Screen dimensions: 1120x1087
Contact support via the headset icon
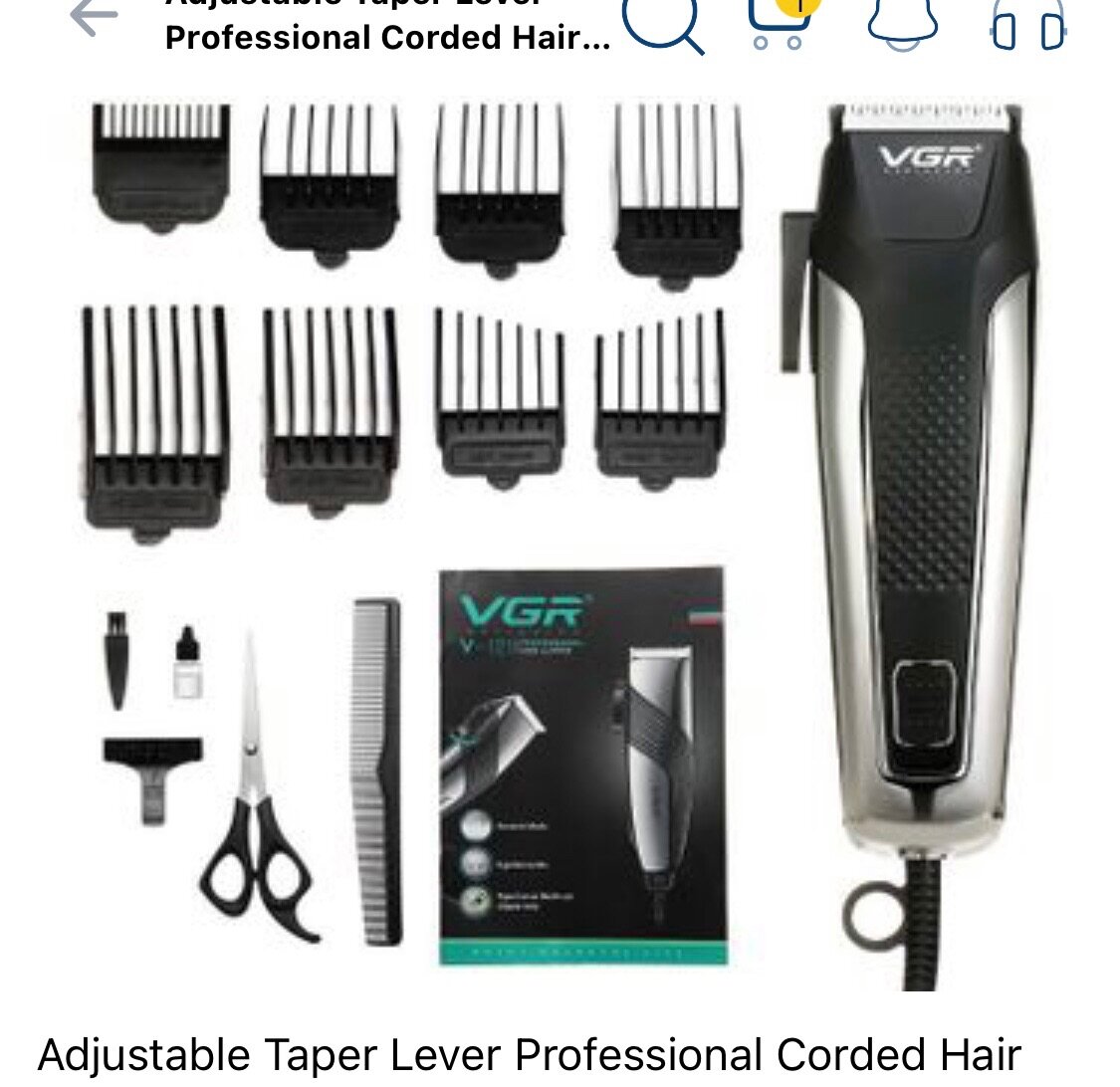tap(1028, 22)
